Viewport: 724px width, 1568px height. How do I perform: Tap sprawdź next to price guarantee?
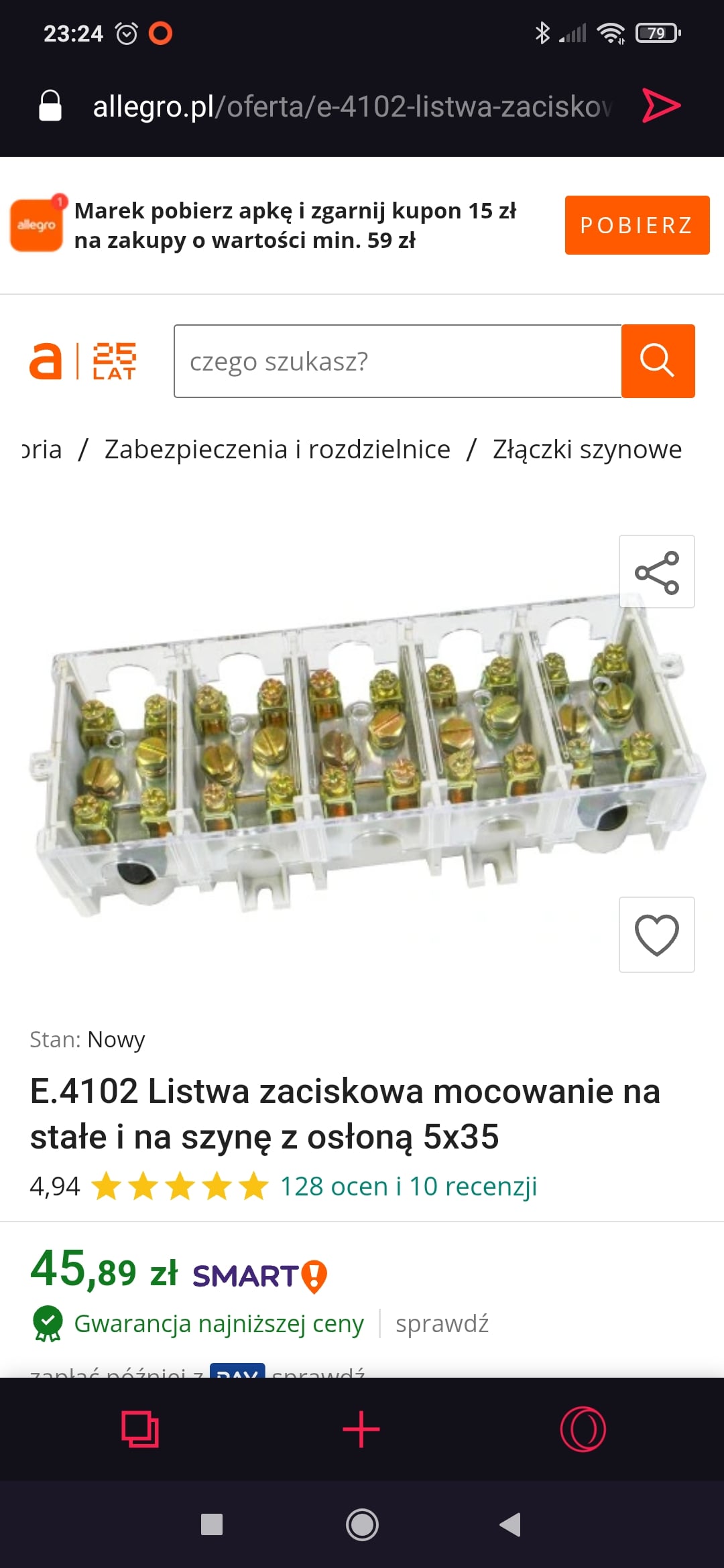point(442,1323)
